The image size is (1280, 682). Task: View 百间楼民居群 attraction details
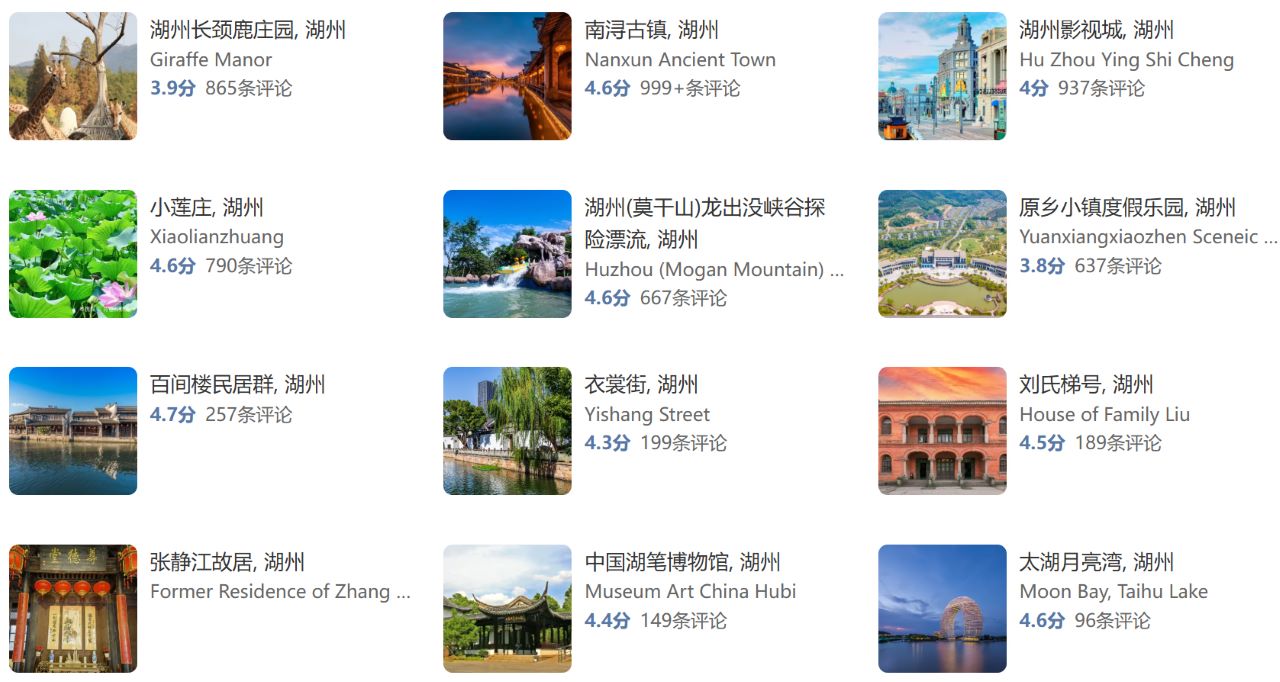coord(237,385)
